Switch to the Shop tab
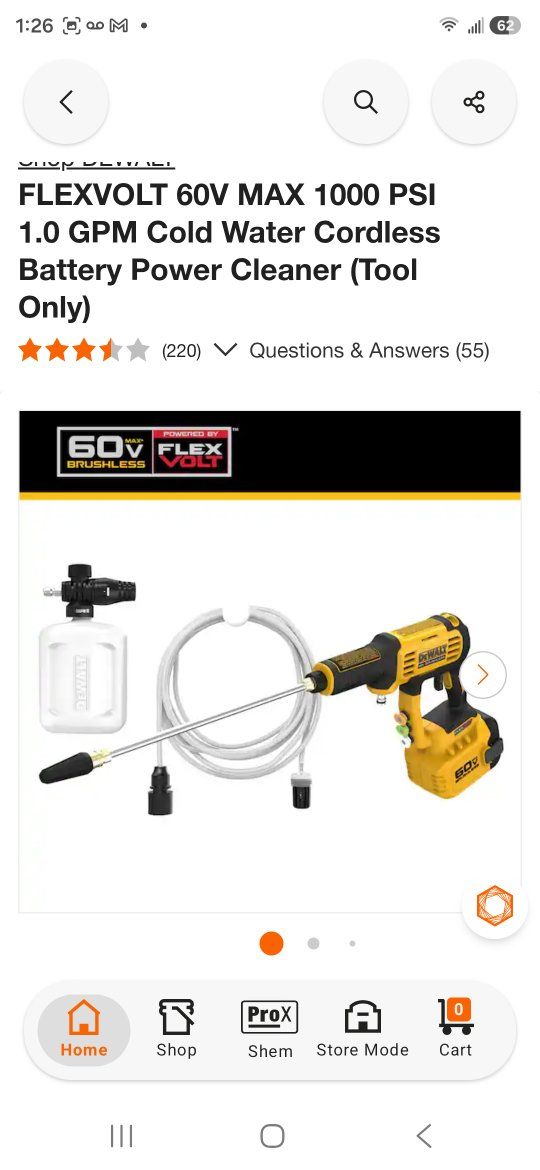 click(177, 1029)
